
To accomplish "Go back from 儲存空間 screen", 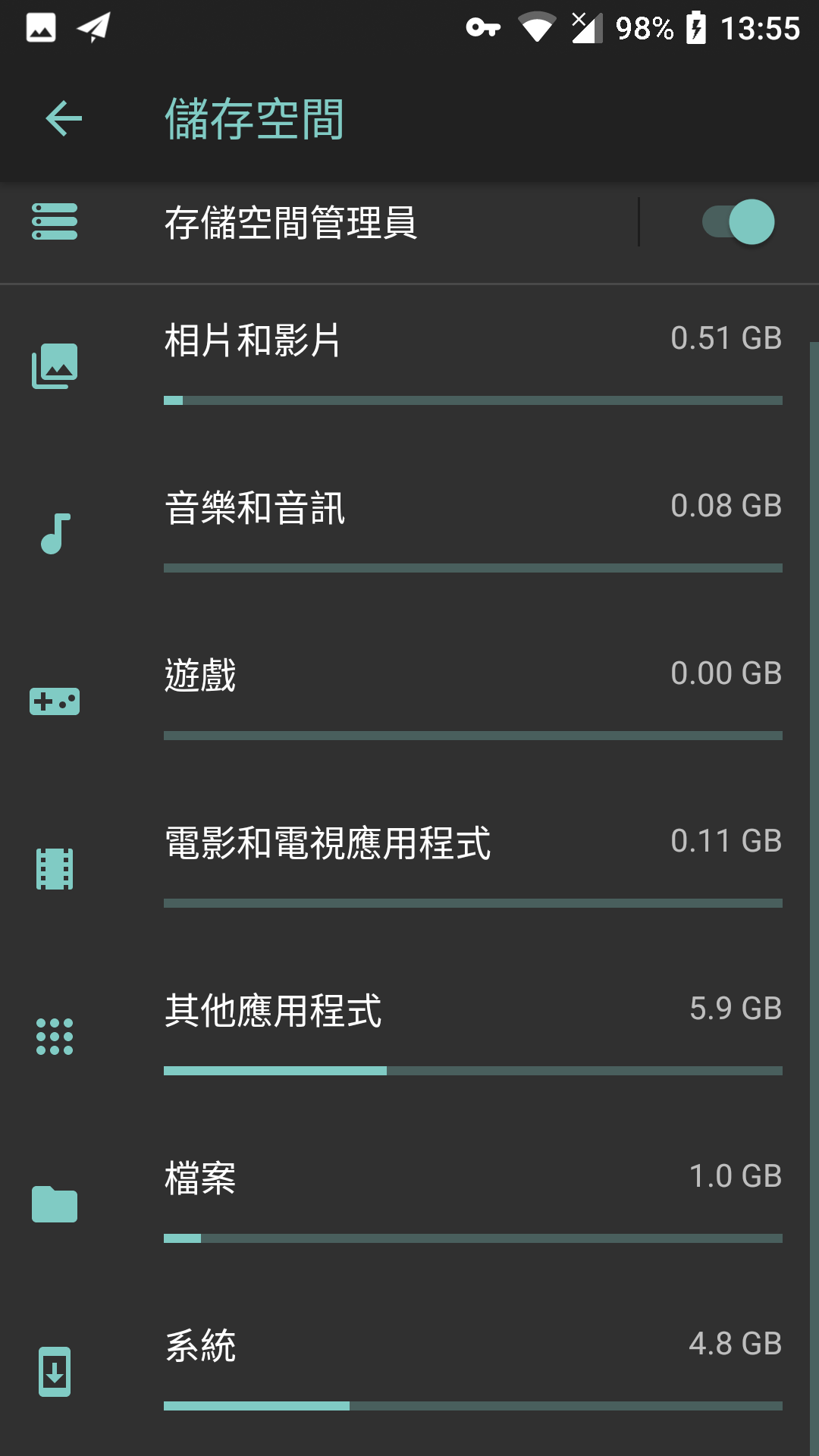I will (64, 119).
